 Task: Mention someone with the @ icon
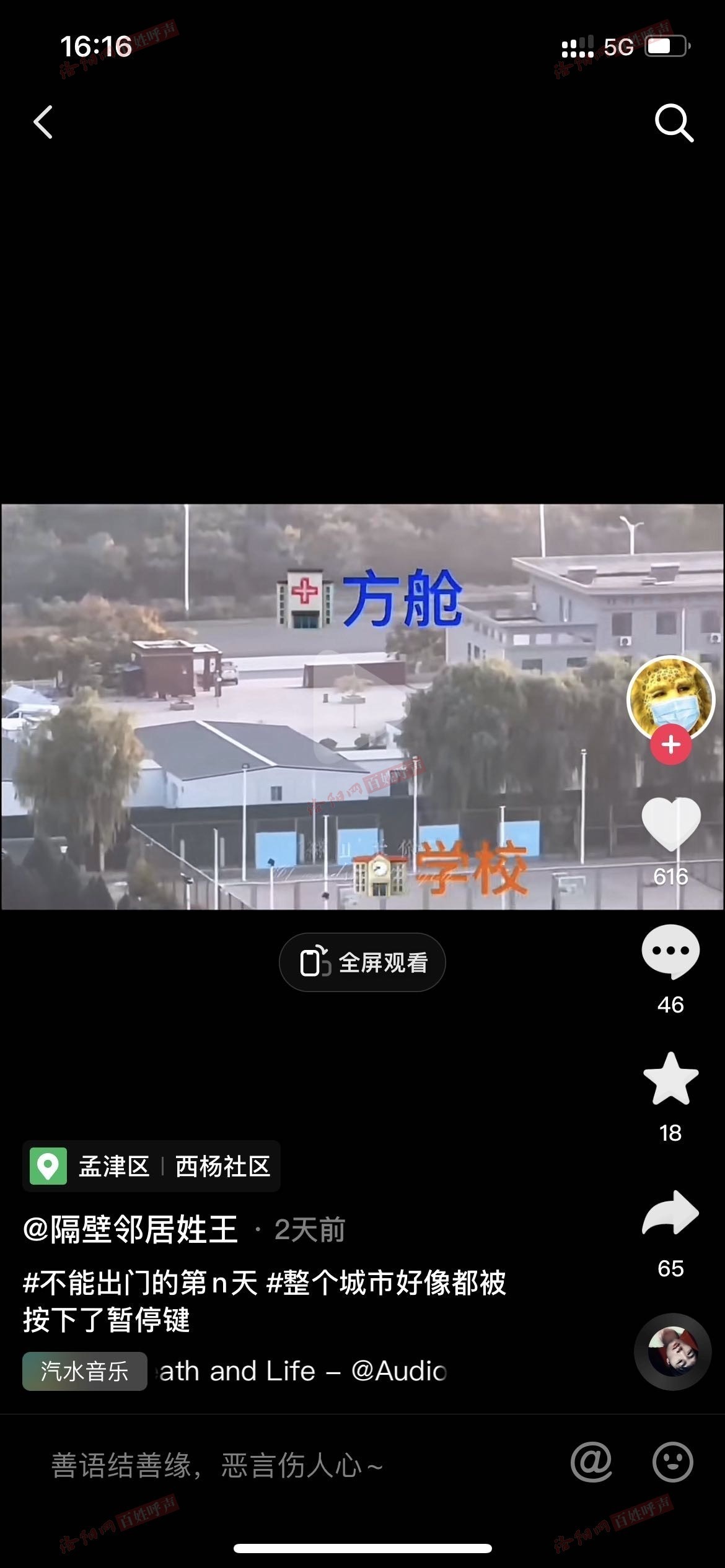tap(591, 1462)
